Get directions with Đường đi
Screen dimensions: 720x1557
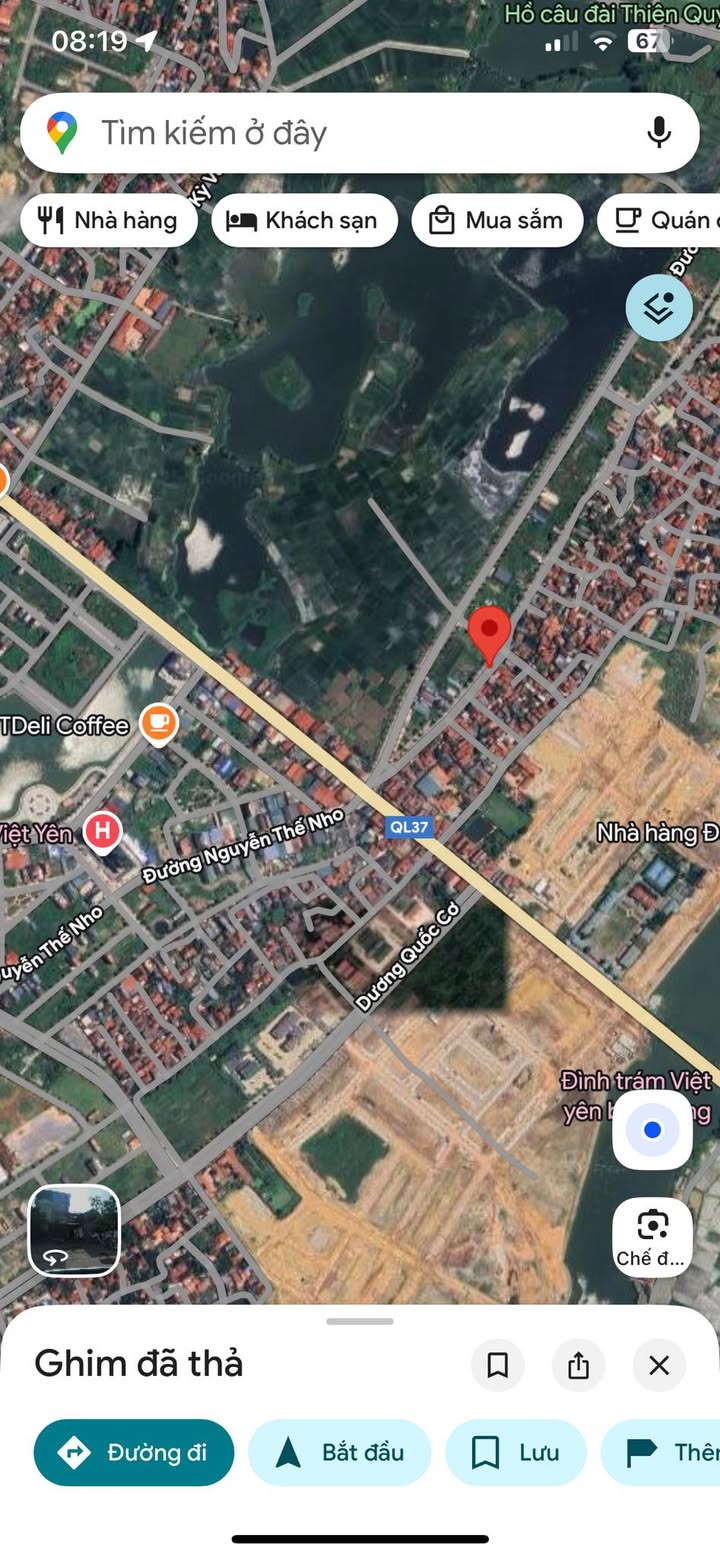pos(134,1453)
